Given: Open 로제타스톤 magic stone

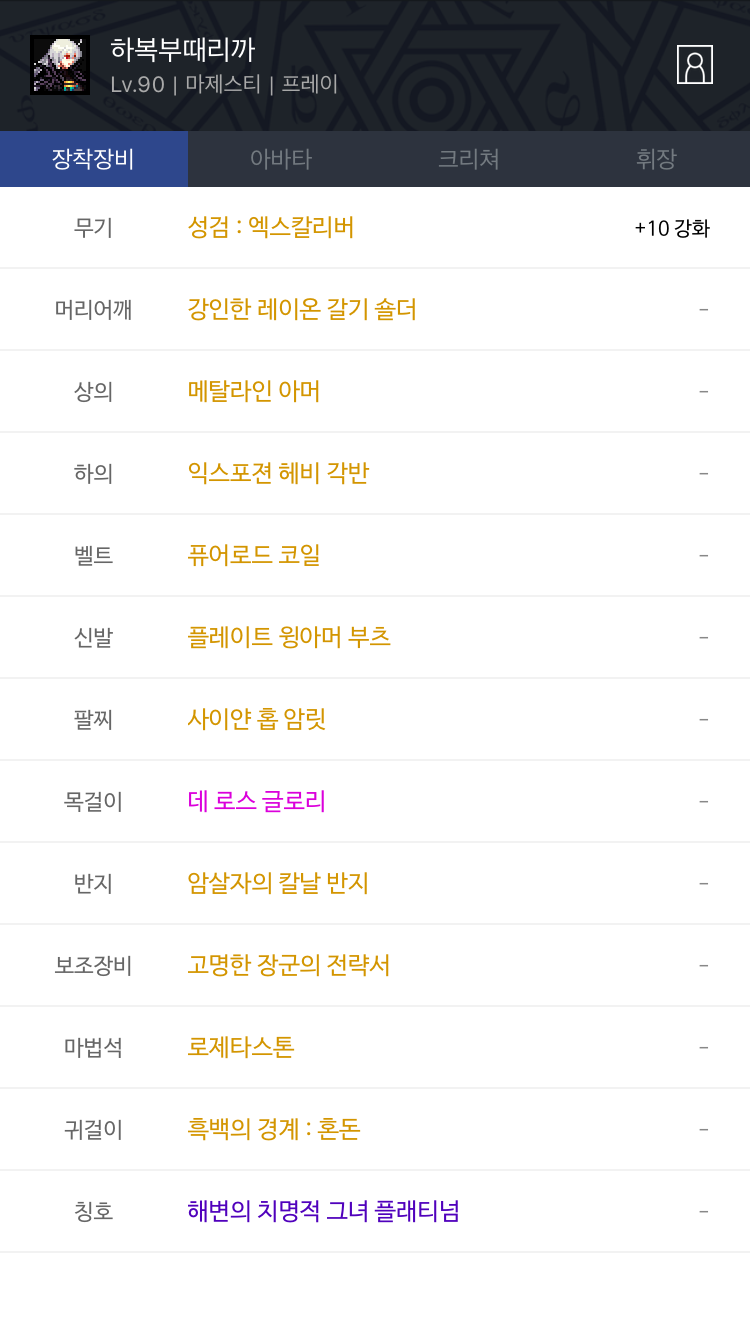Looking at the screenshot, I should tap(241, 1048).
